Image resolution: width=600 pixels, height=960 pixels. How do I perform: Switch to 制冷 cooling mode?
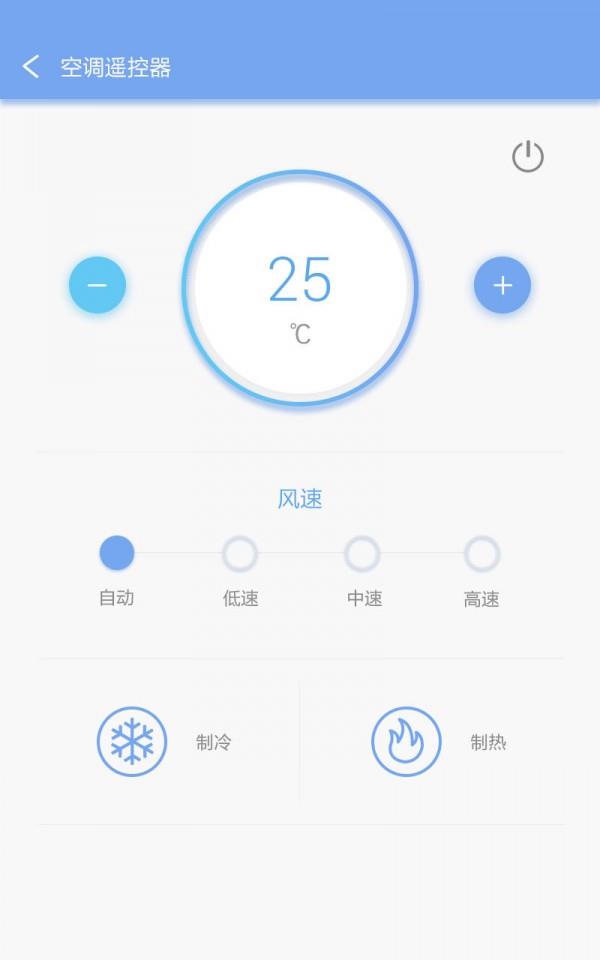pos(132,741)
